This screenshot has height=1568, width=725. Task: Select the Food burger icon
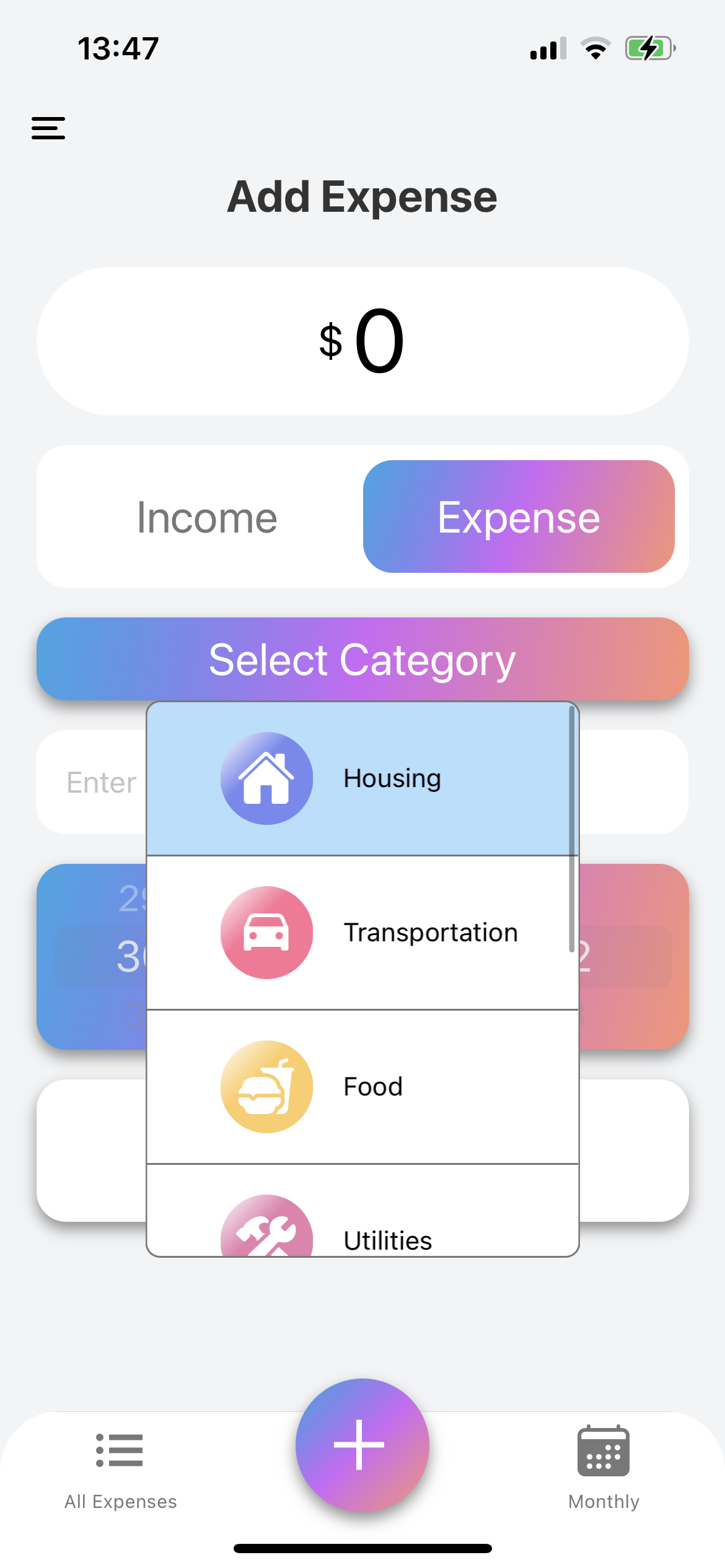(x=266, y=1086)
